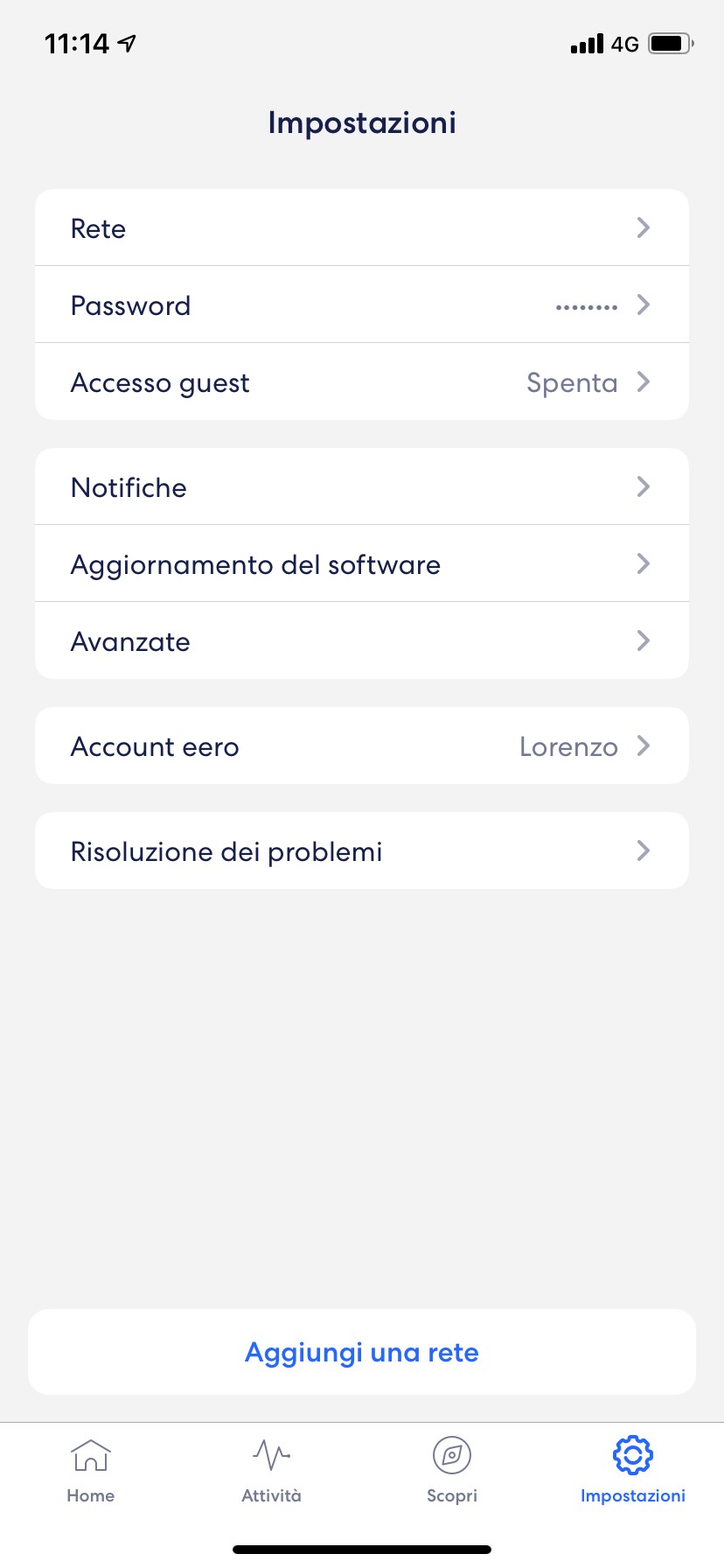Open the Rete settings row
This screenshot has width=724, height=1568.
(x=362, y=227)
